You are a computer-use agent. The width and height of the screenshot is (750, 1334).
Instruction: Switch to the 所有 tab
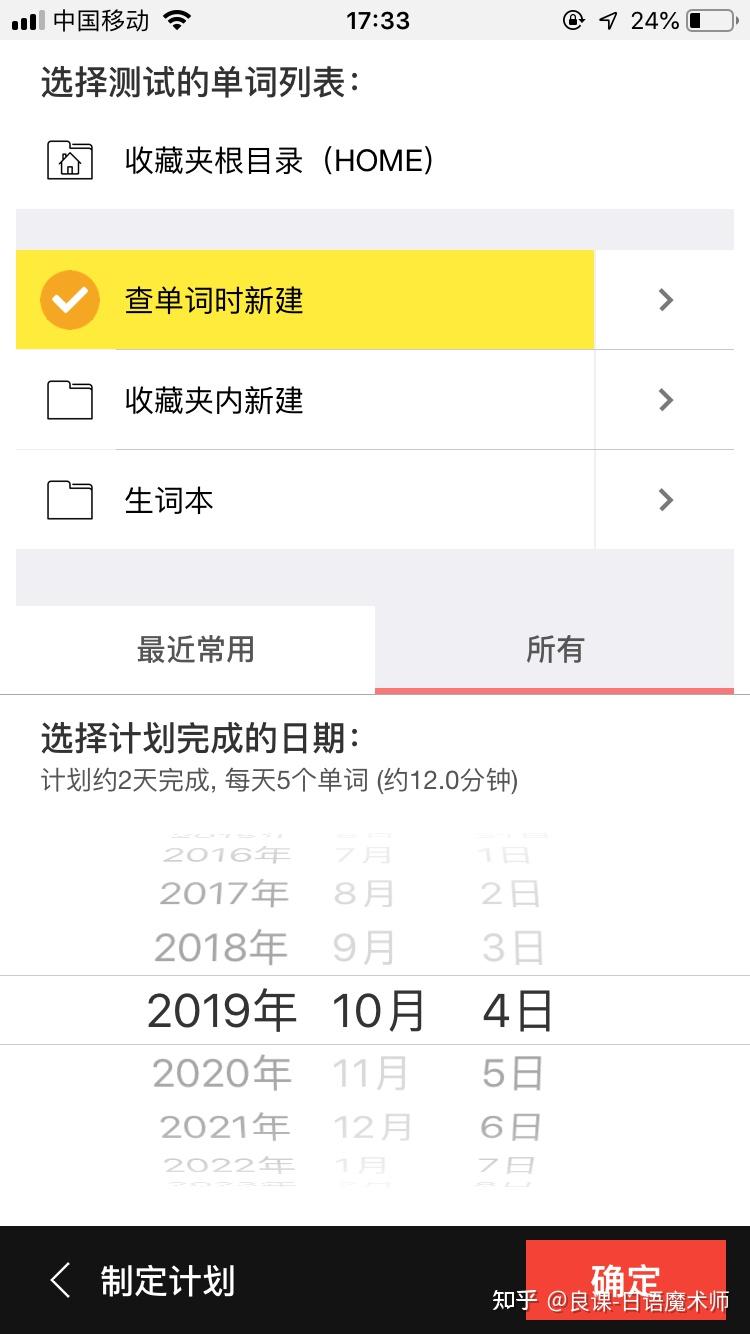point(555,649)
